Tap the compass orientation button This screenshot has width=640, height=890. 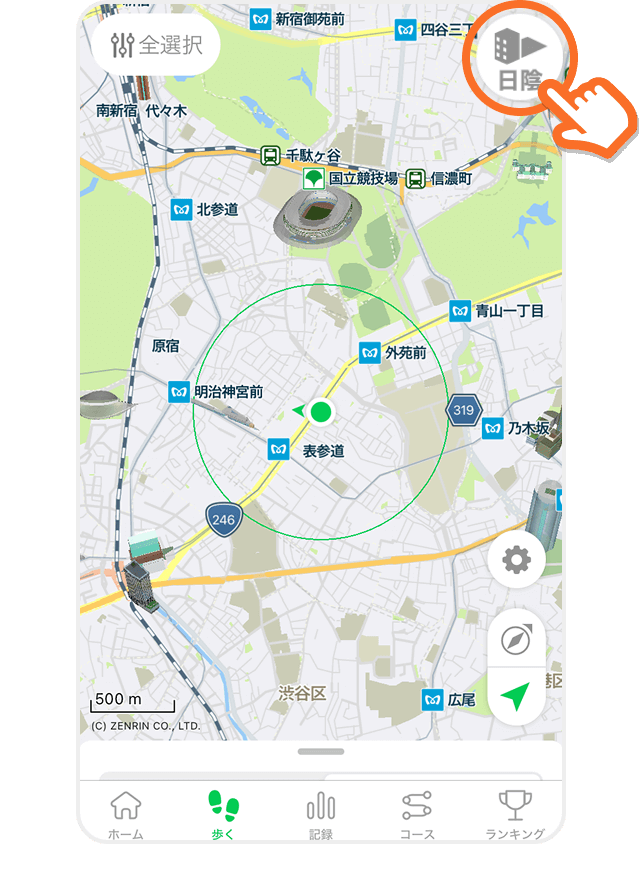click(x=516, y=638)
